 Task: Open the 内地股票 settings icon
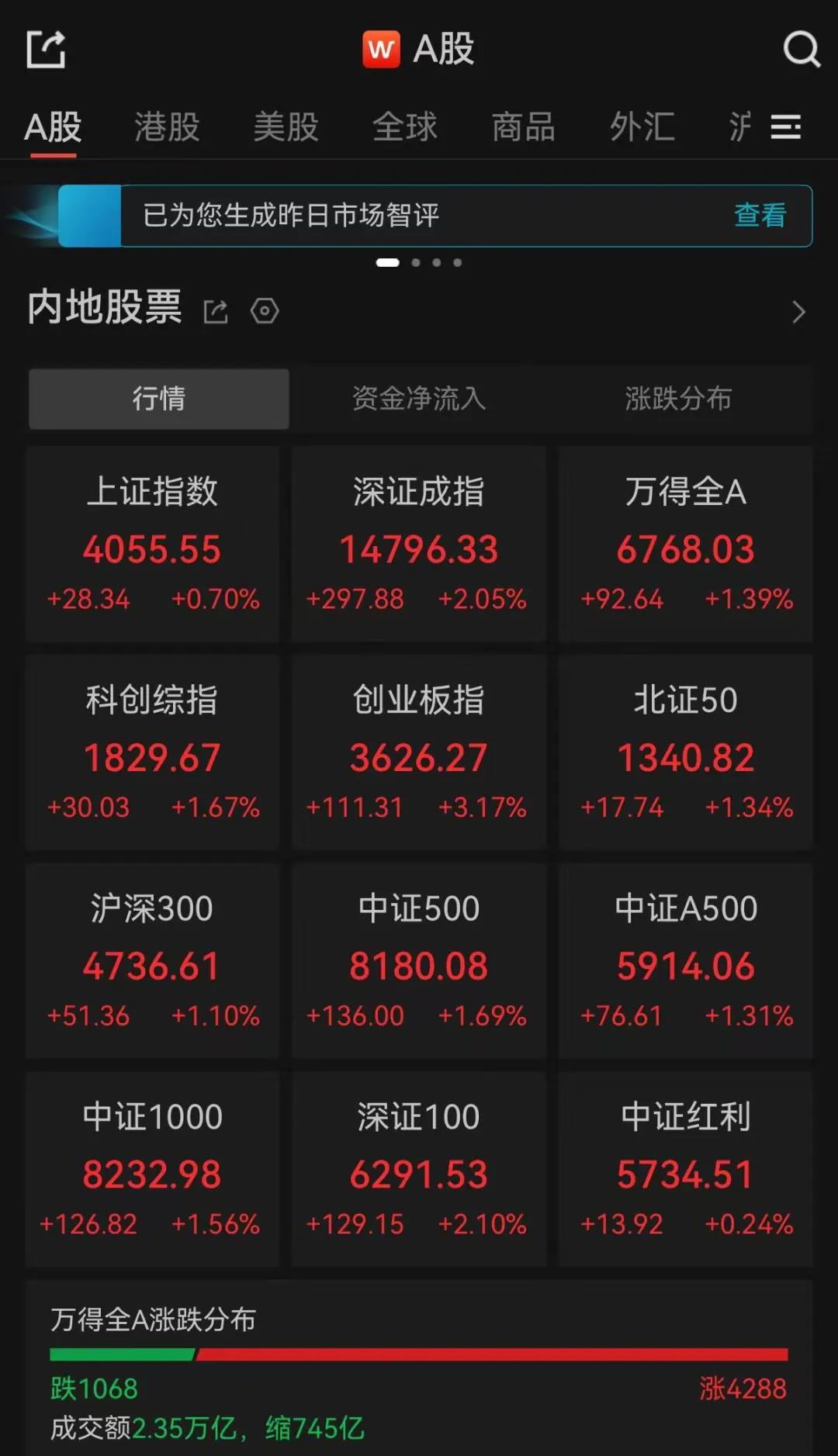point(265,311)
